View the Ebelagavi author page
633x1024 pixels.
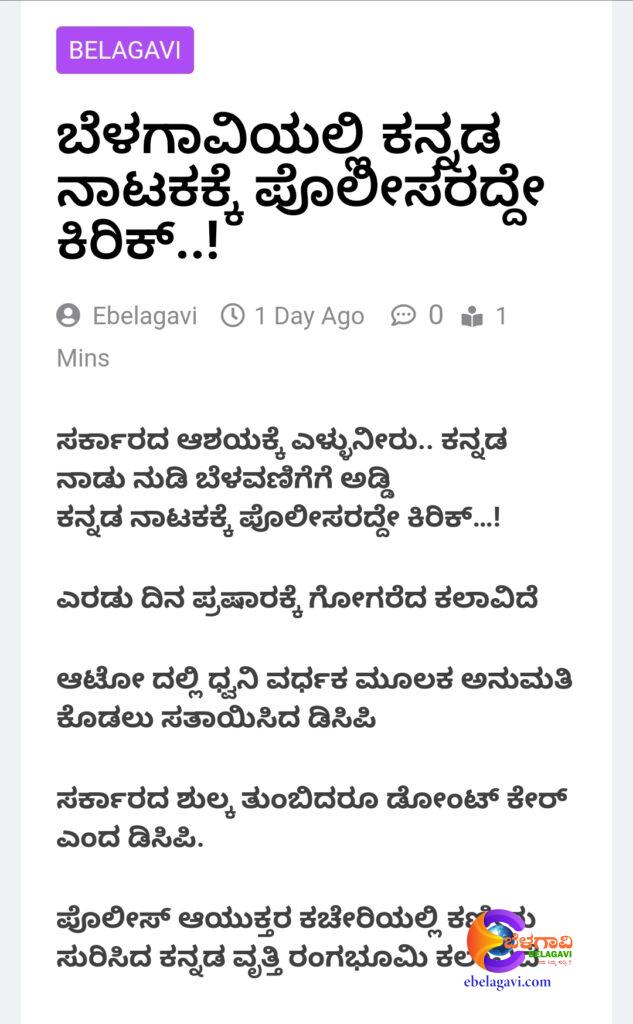[144, 316]
